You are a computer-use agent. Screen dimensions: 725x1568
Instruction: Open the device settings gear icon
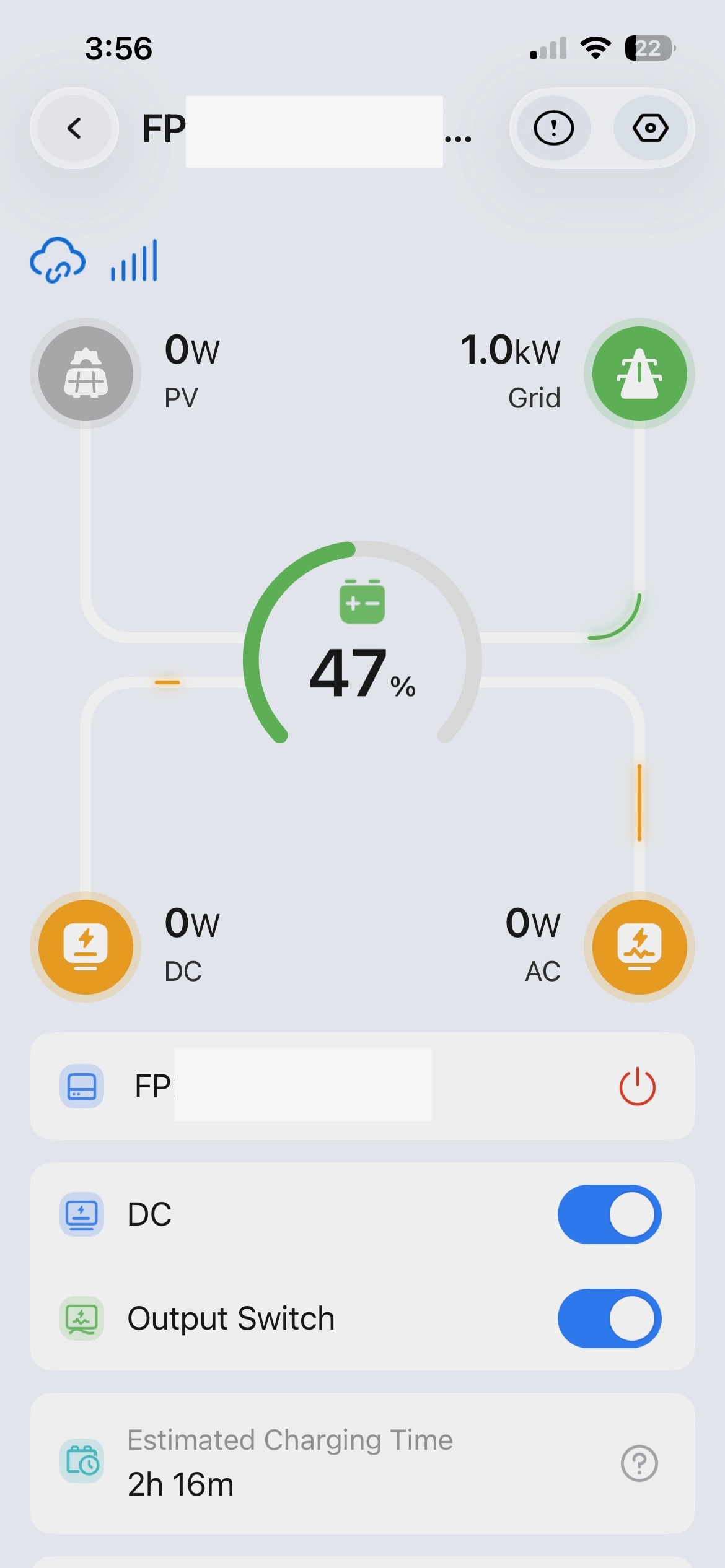[650, 128]
